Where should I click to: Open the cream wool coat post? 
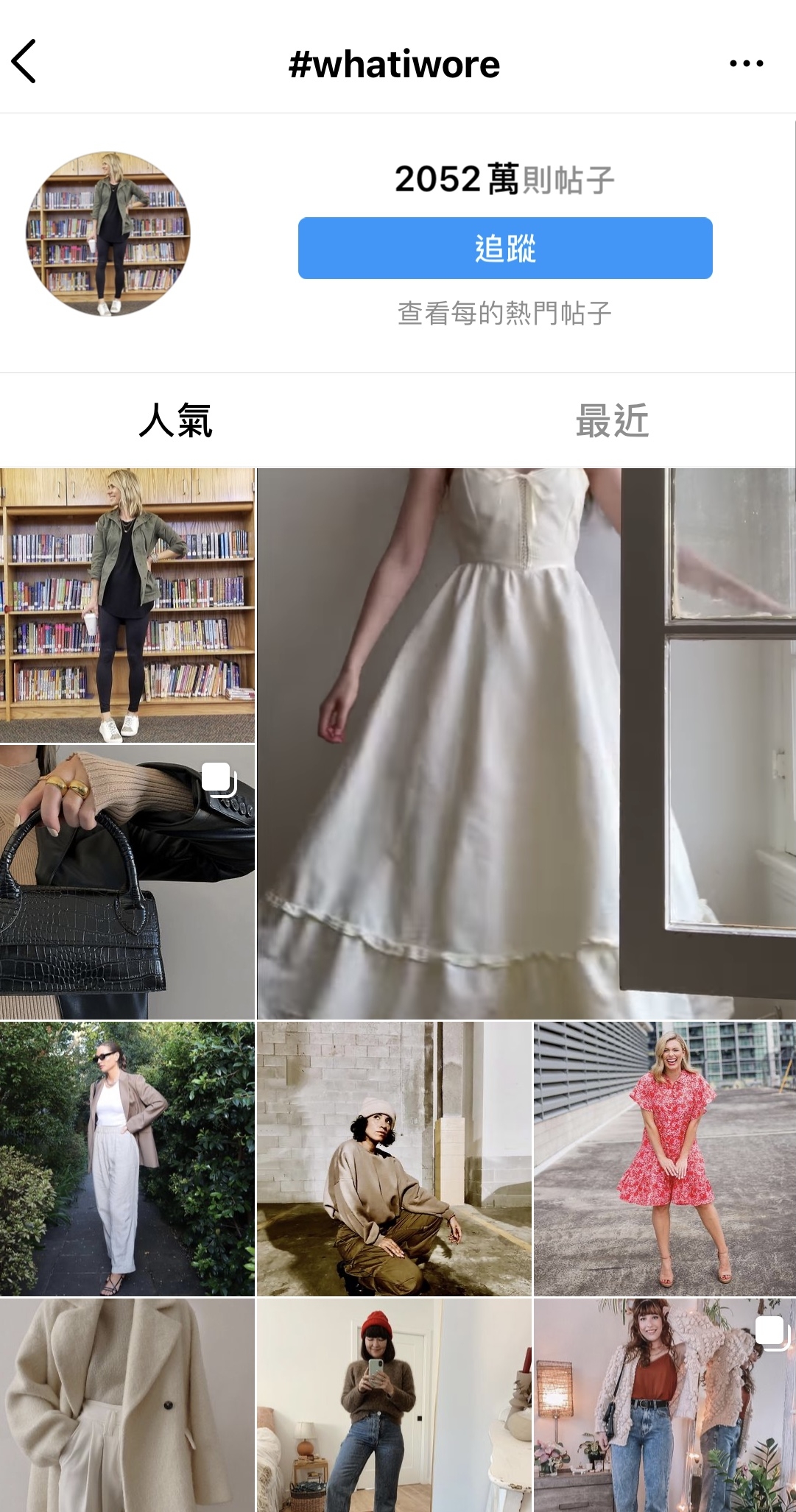127,1406
